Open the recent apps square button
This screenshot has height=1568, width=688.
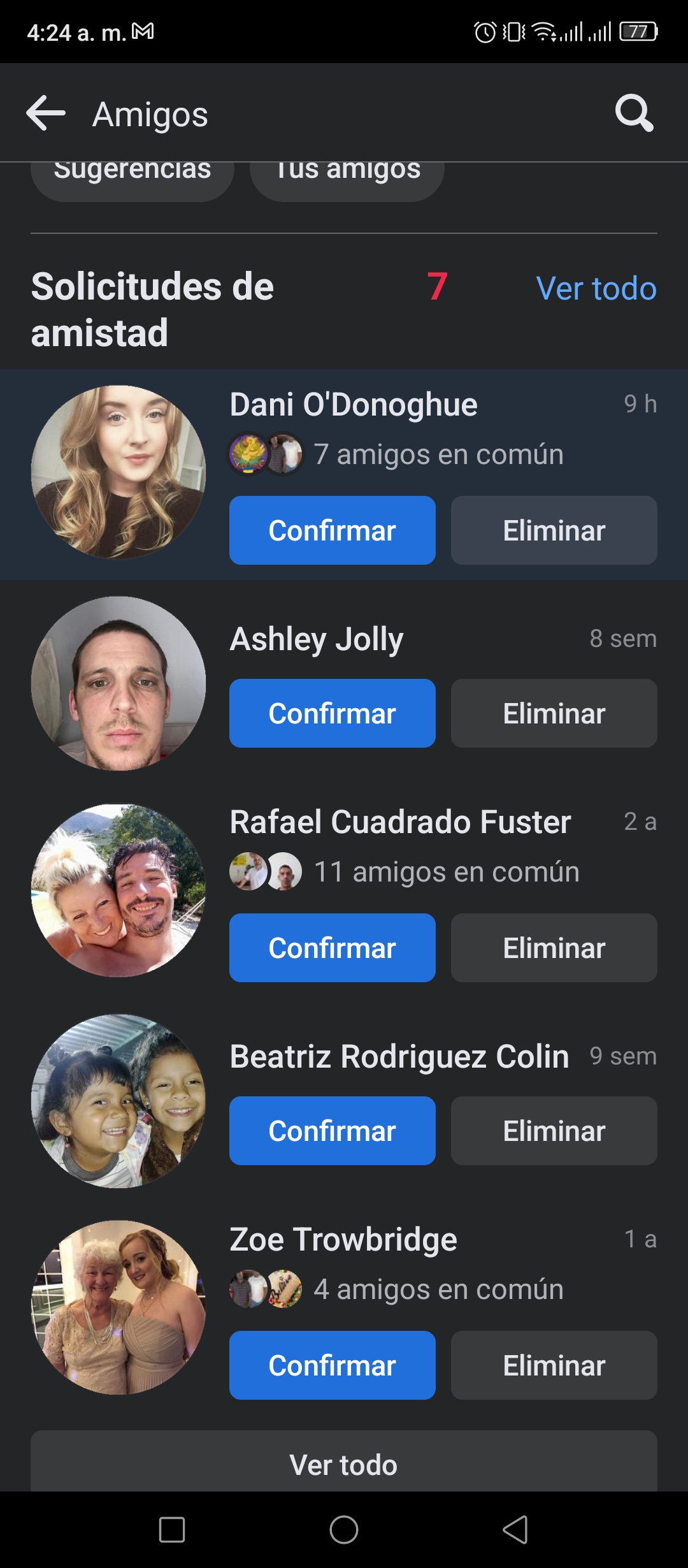pyautogui.click(x=172, y=1530)
